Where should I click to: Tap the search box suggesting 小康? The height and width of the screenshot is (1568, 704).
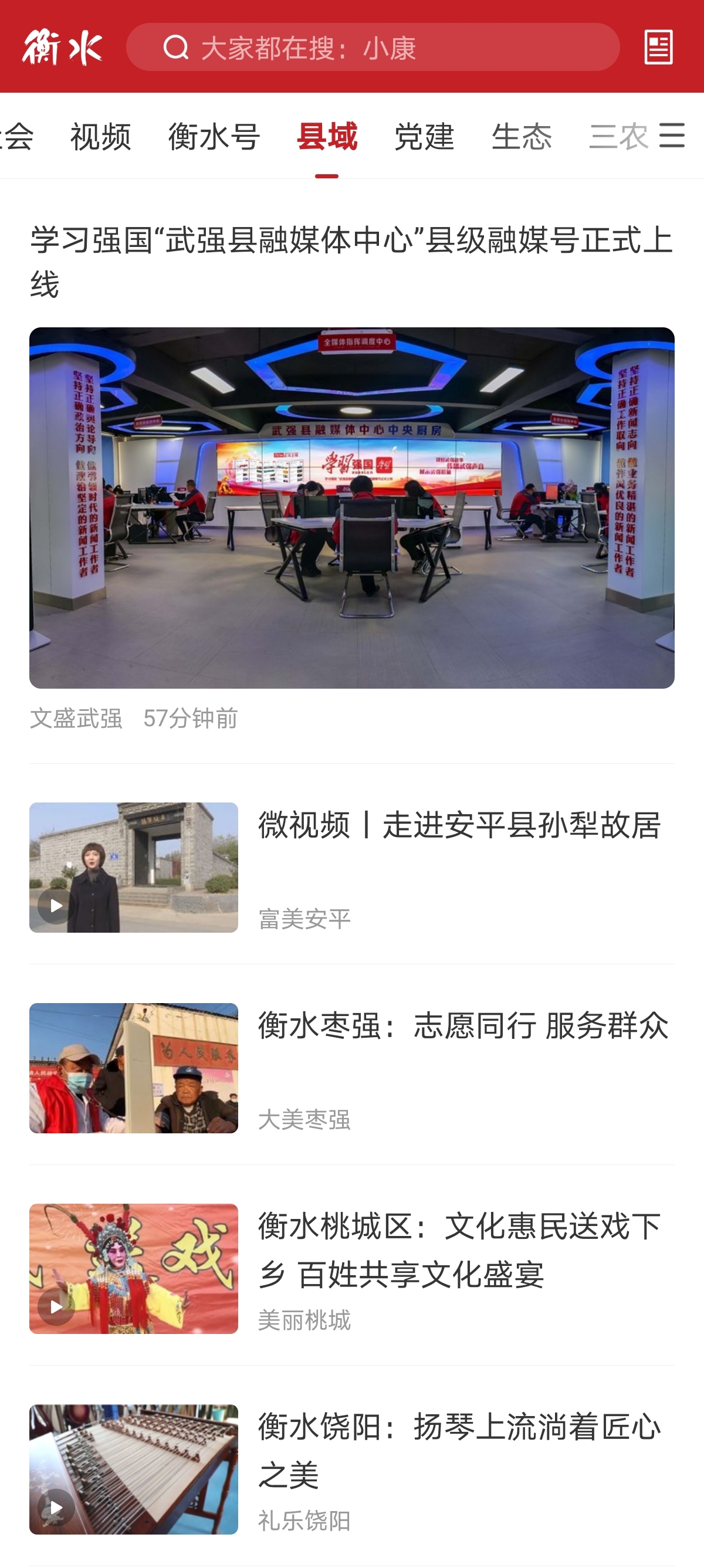tap(371, 48)
